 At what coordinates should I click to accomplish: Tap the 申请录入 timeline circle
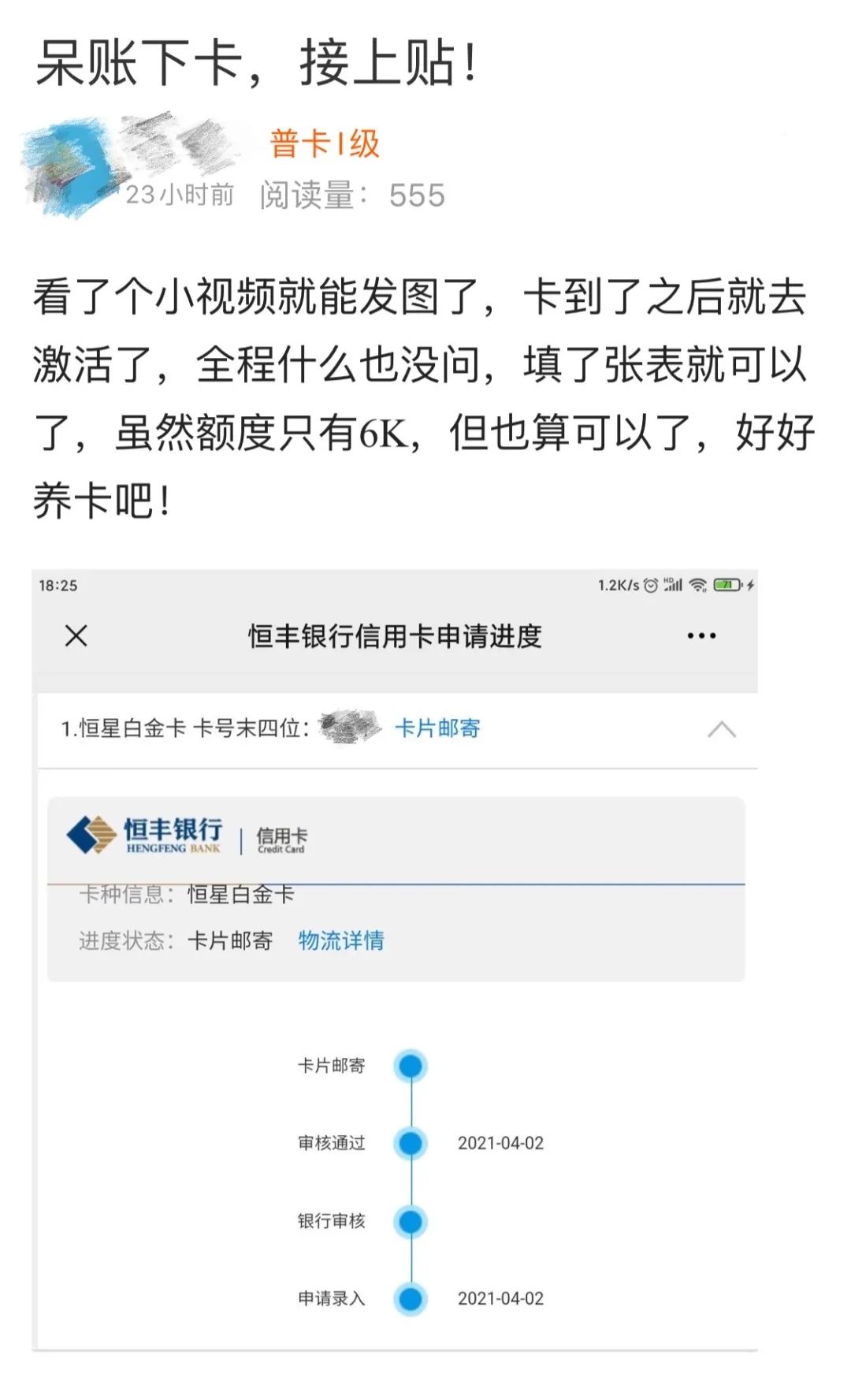(410, 1297)
